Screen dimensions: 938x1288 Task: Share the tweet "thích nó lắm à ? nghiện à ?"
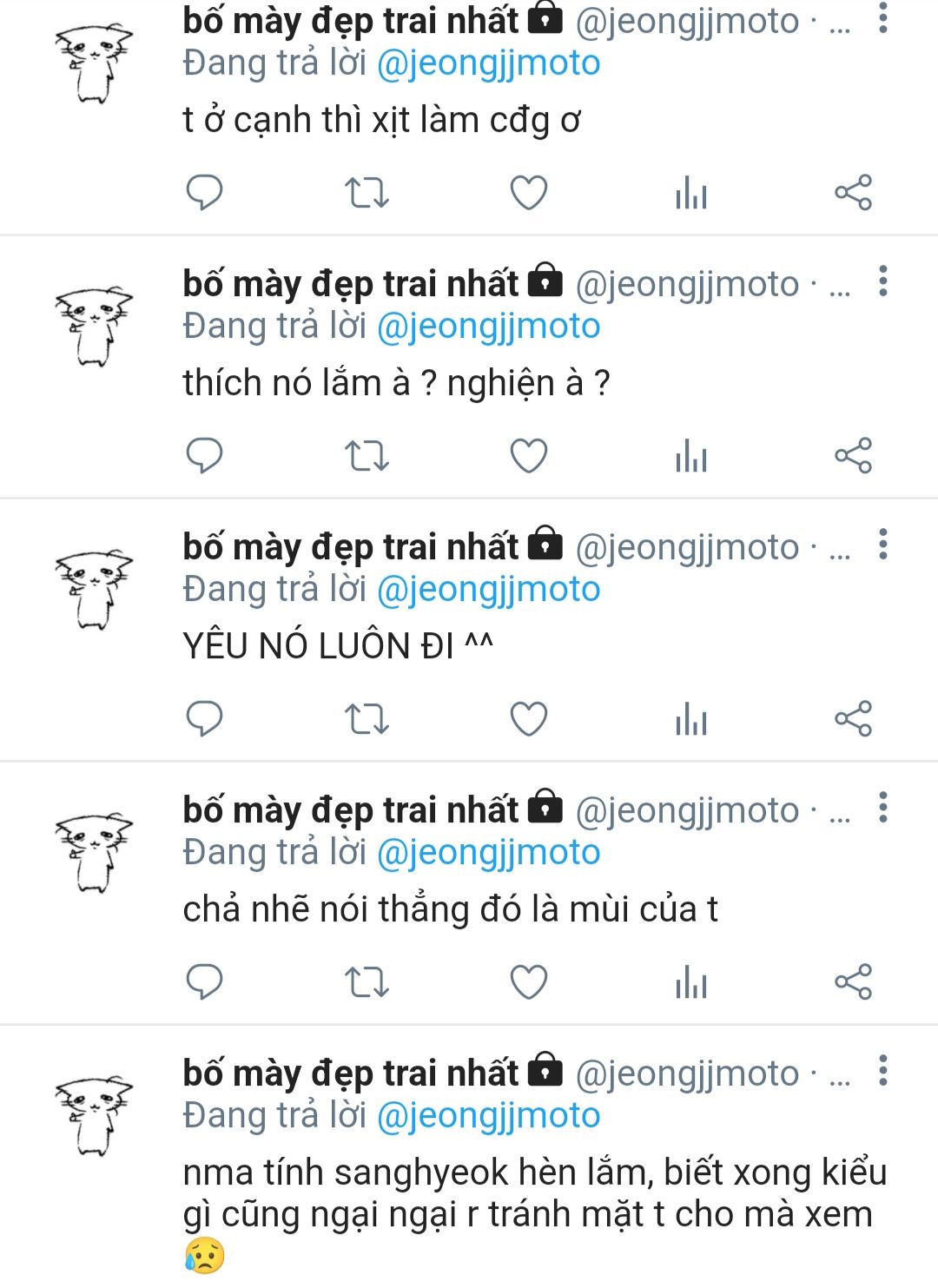pos(853,456)
